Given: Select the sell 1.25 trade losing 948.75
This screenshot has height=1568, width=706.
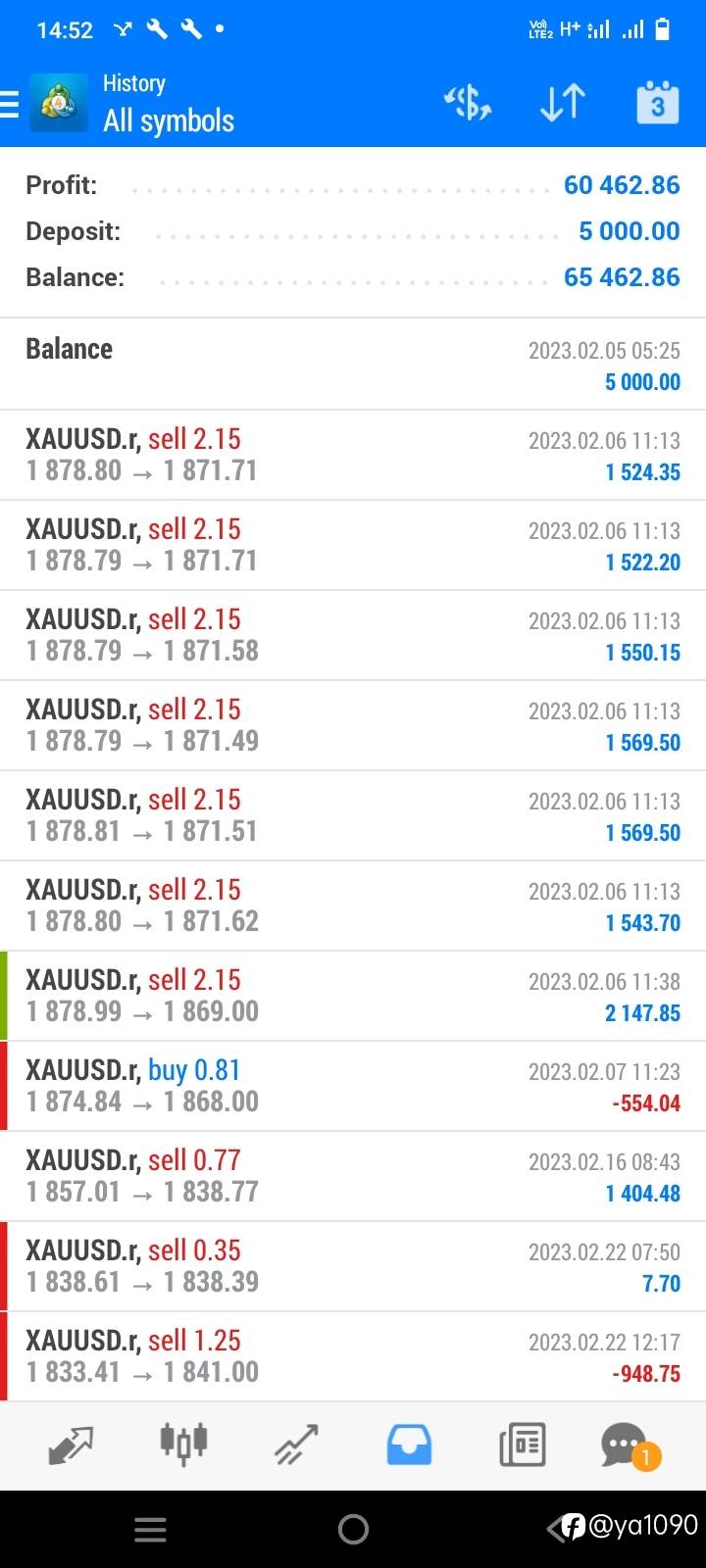Looking at the screenshot, I should (353, 1356).
